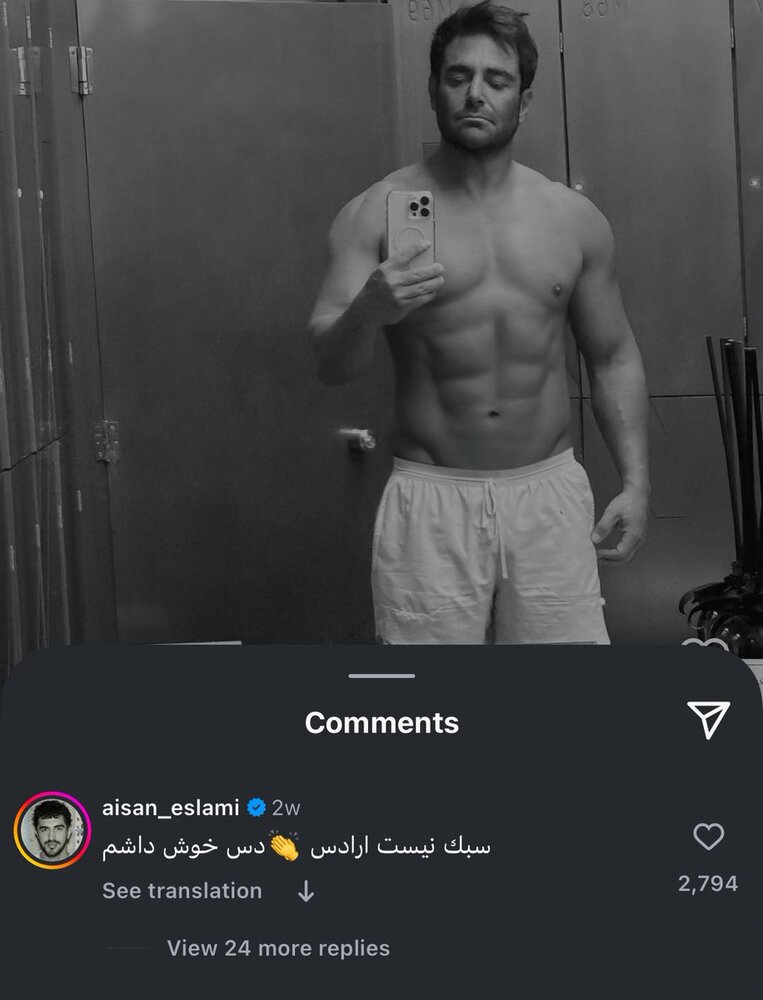View 24 more replies
The width and height of the screenshot is (763, 1000).
click(278, 948)
